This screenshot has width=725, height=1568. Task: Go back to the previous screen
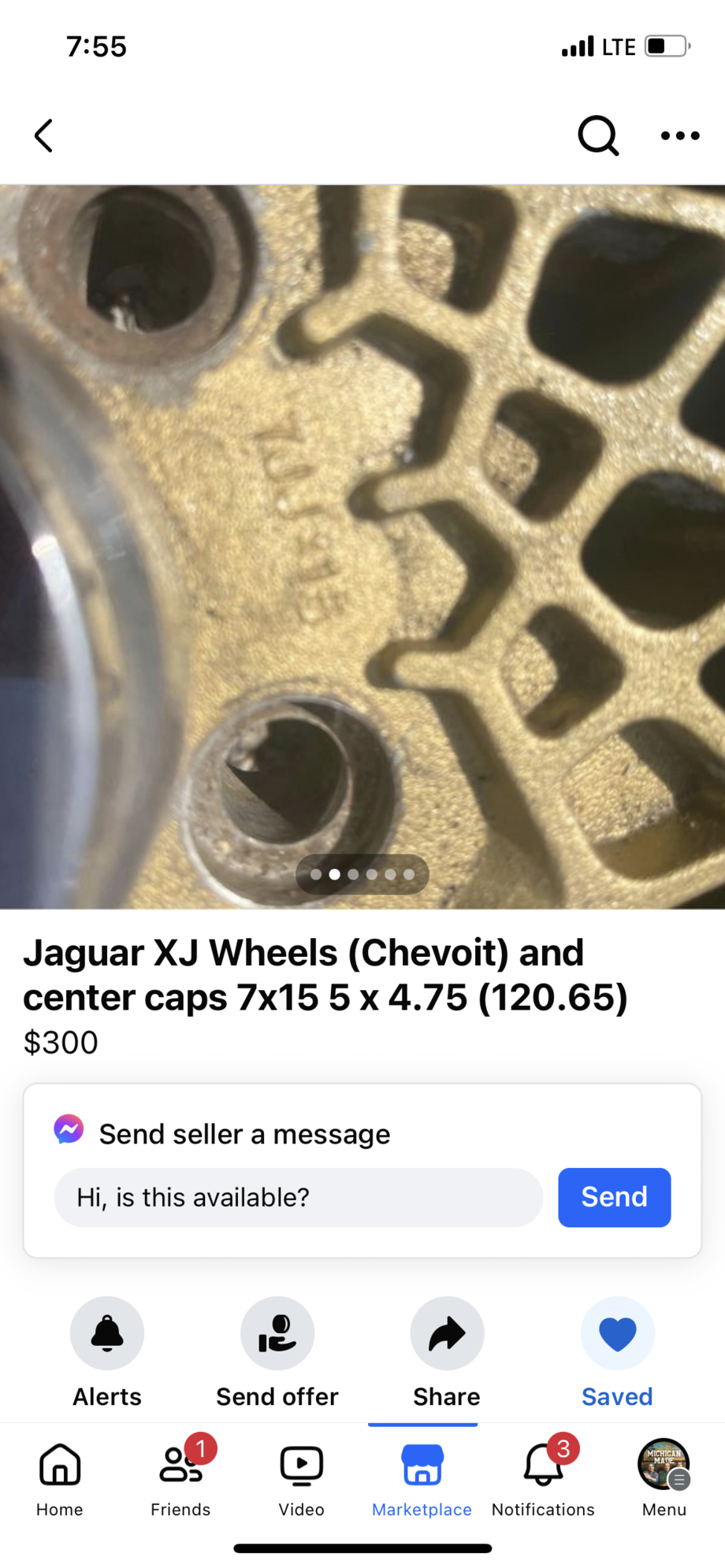(44, 135)
